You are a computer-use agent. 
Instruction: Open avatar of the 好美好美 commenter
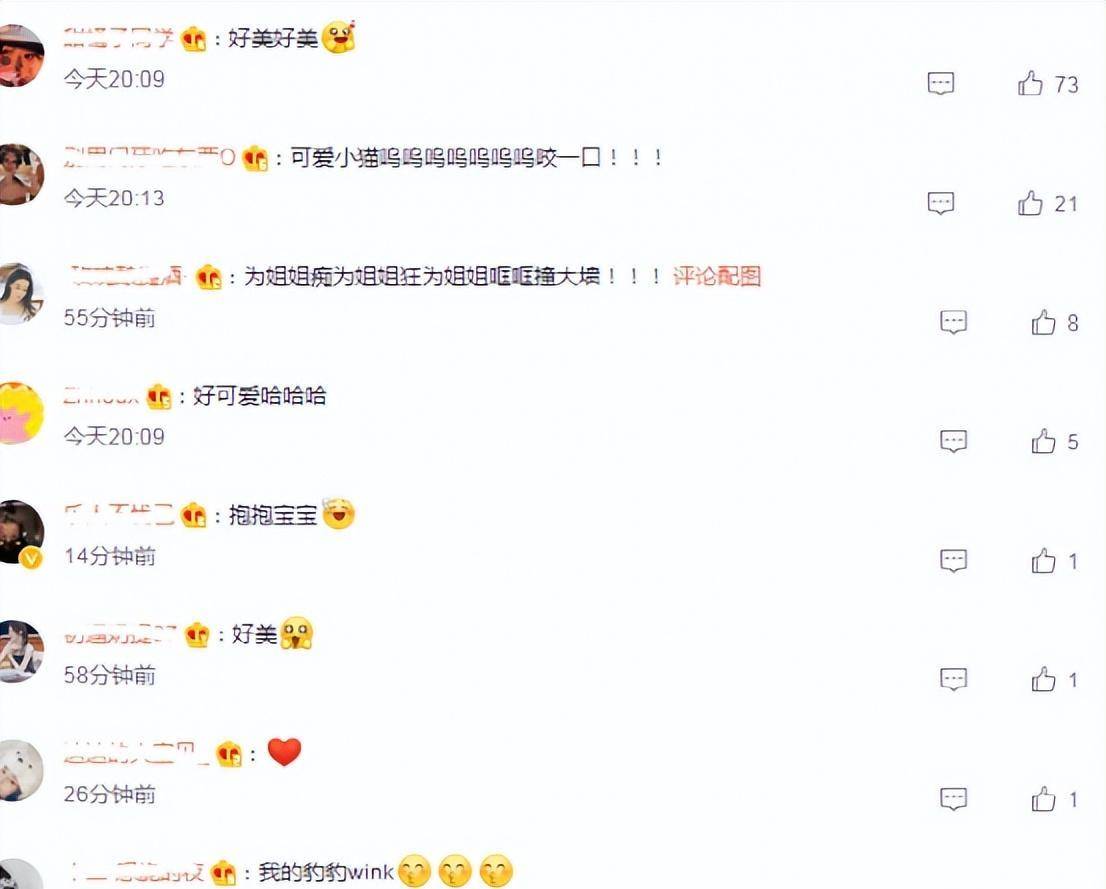[20, 56]
